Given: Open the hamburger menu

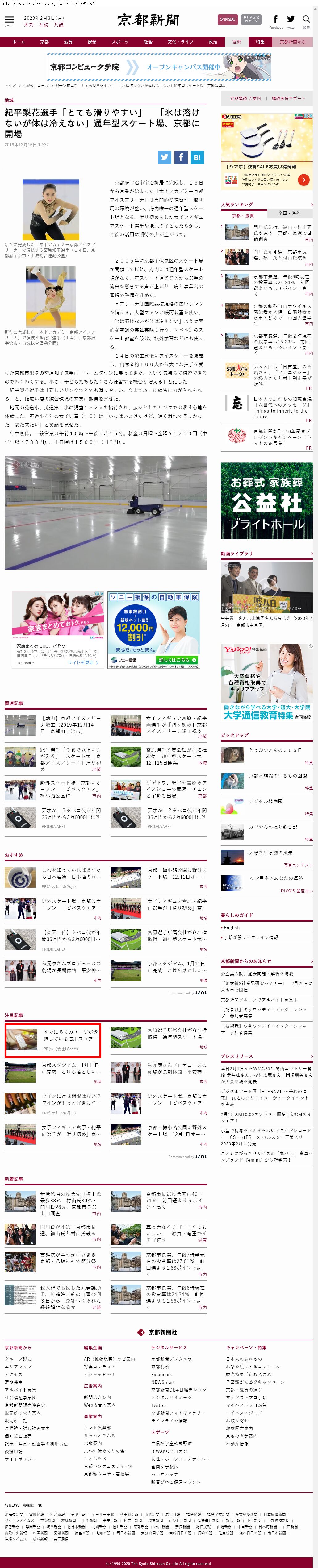Looking at the screenshot, I should [x=9, y=20].
